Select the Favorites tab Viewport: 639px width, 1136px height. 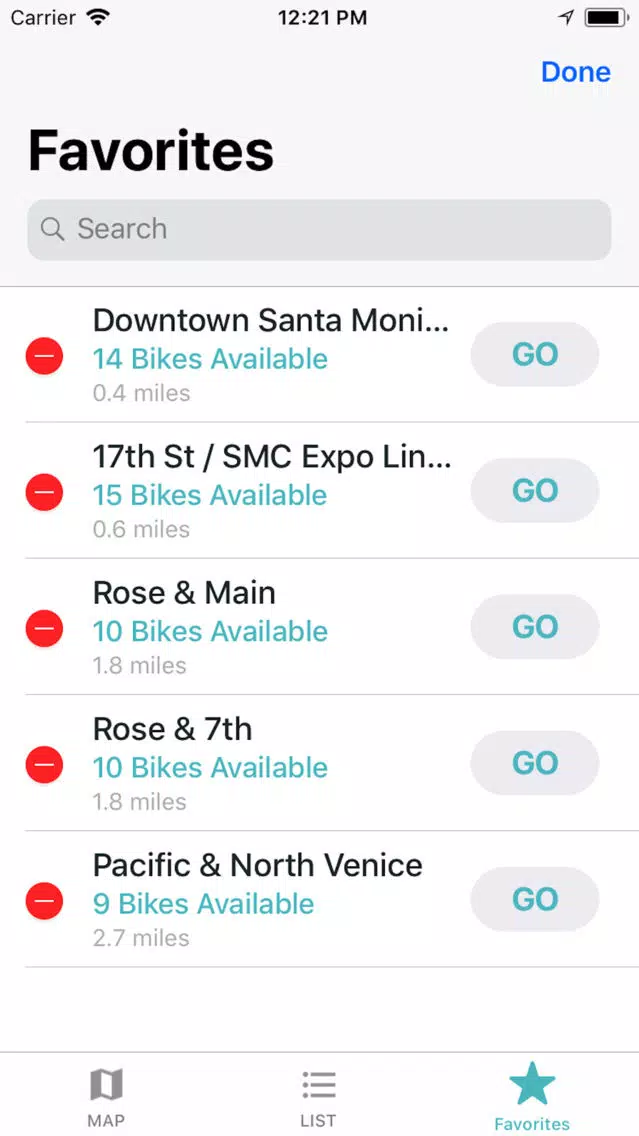[x=532, y=1096]
